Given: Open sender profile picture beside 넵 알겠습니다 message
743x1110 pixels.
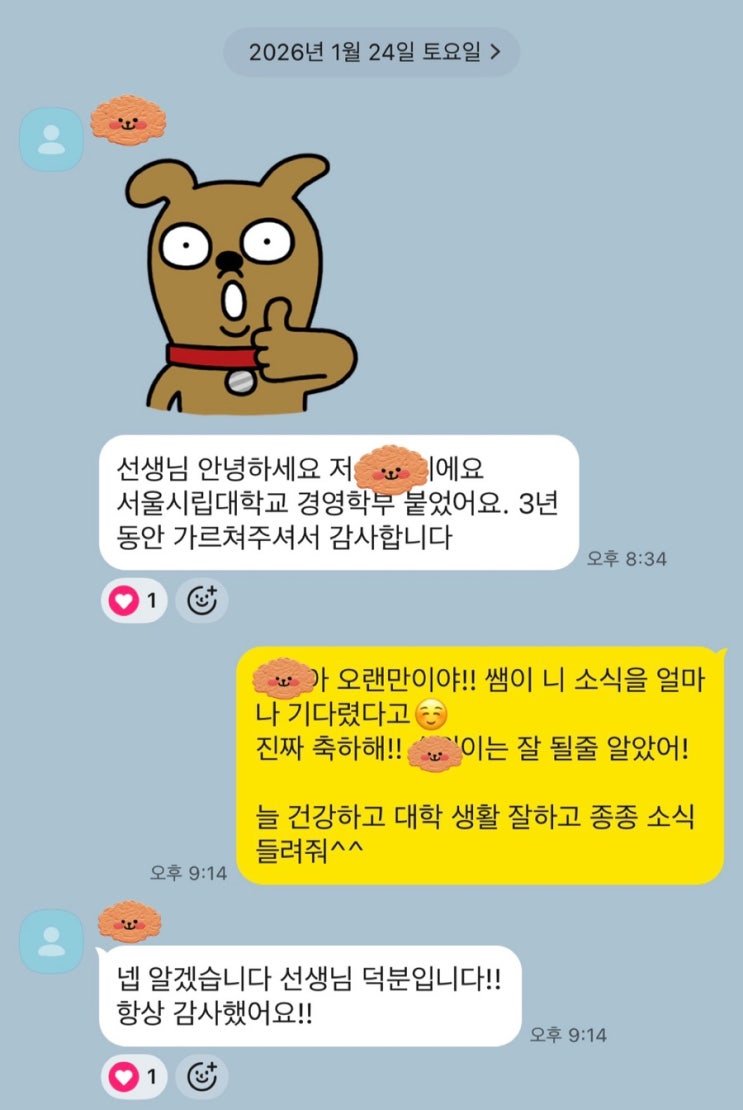Looking at the screenshot, I should [51, 941].
